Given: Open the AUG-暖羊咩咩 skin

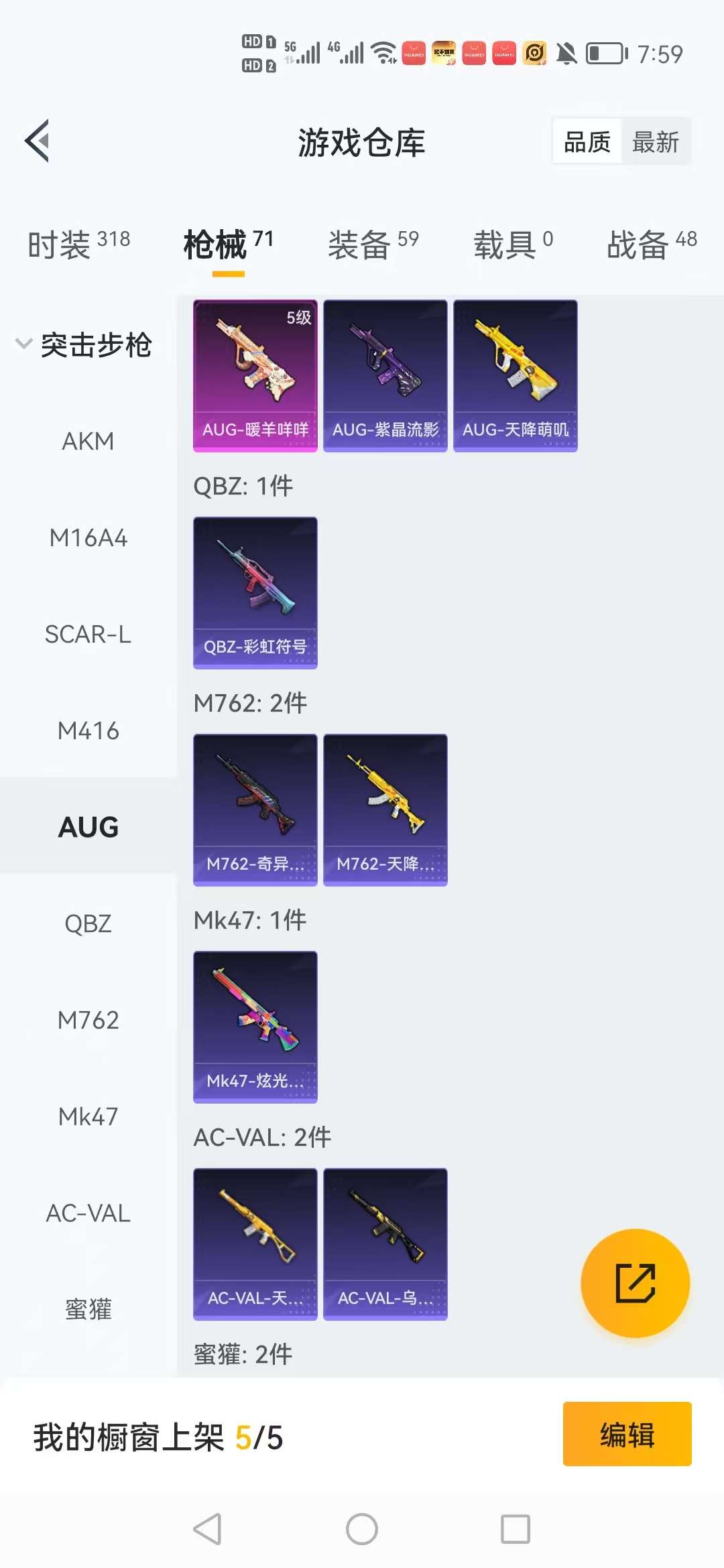Looking at the screenshot, I should (x=255, y=375).
